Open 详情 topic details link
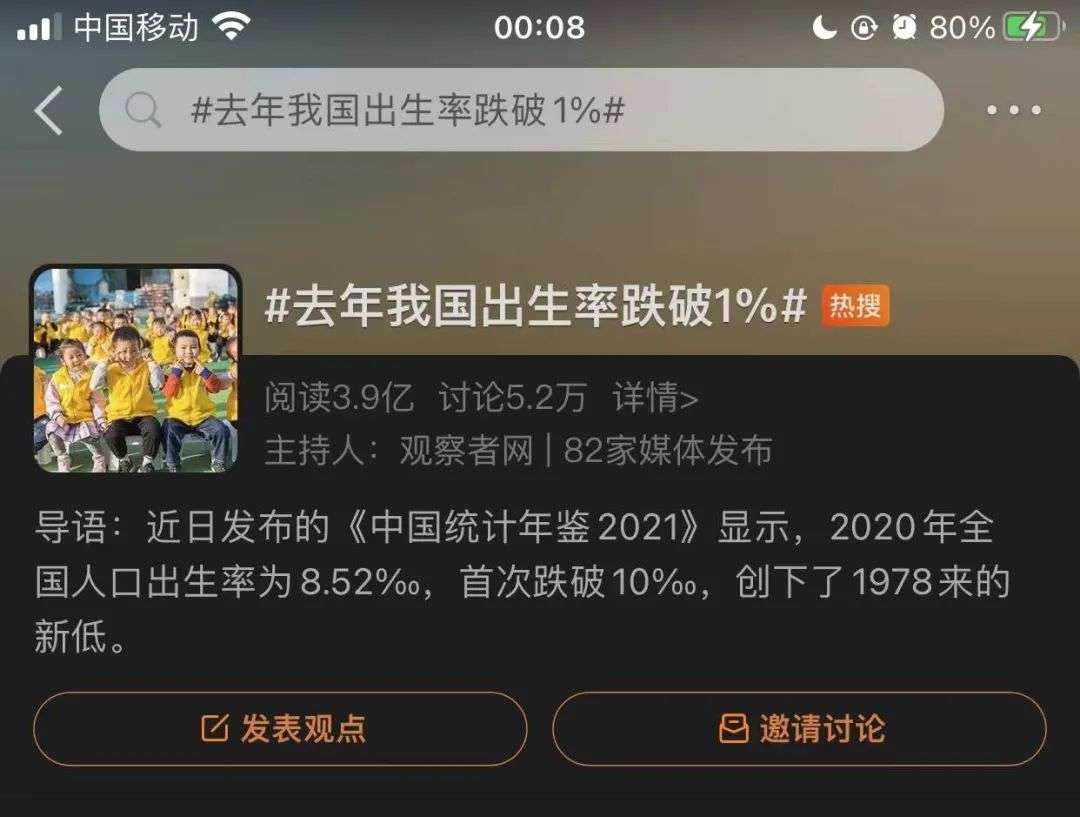 point(655,398)
